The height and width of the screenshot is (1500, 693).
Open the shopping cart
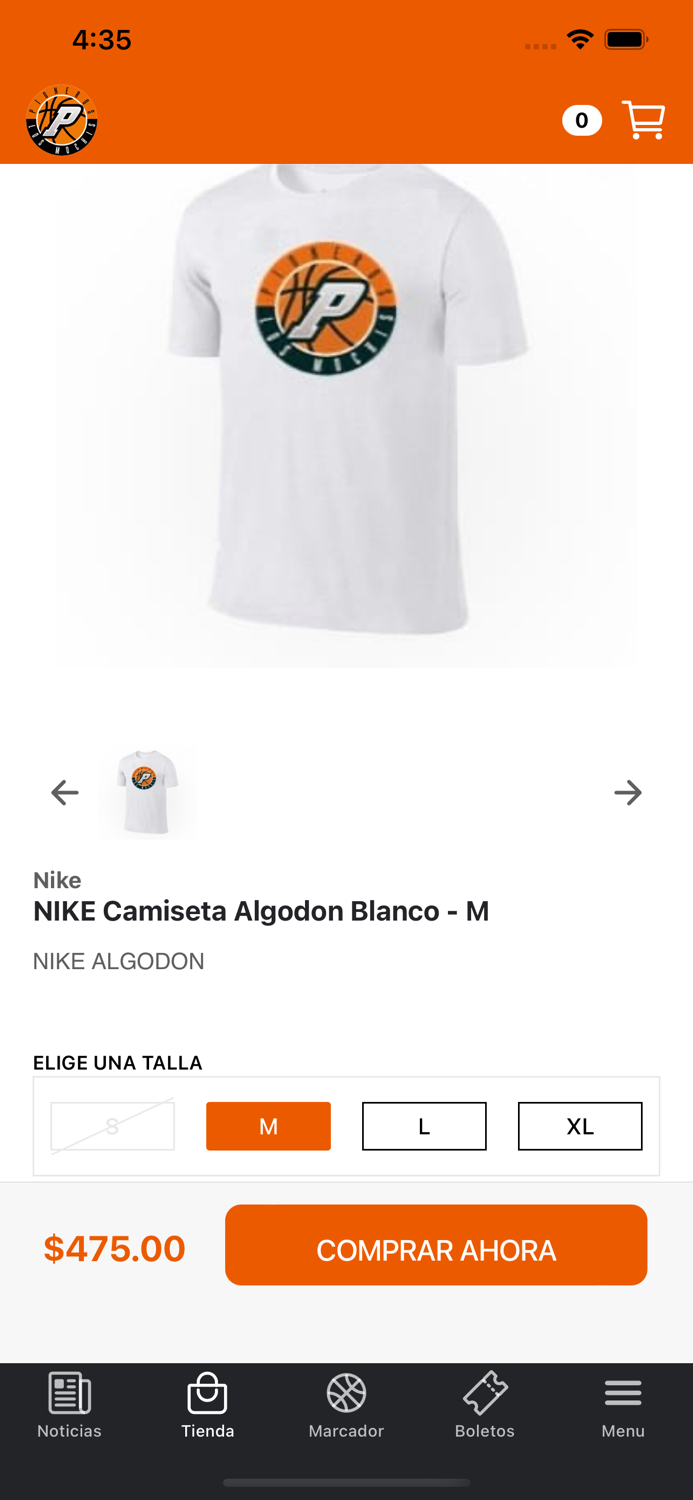643,120
